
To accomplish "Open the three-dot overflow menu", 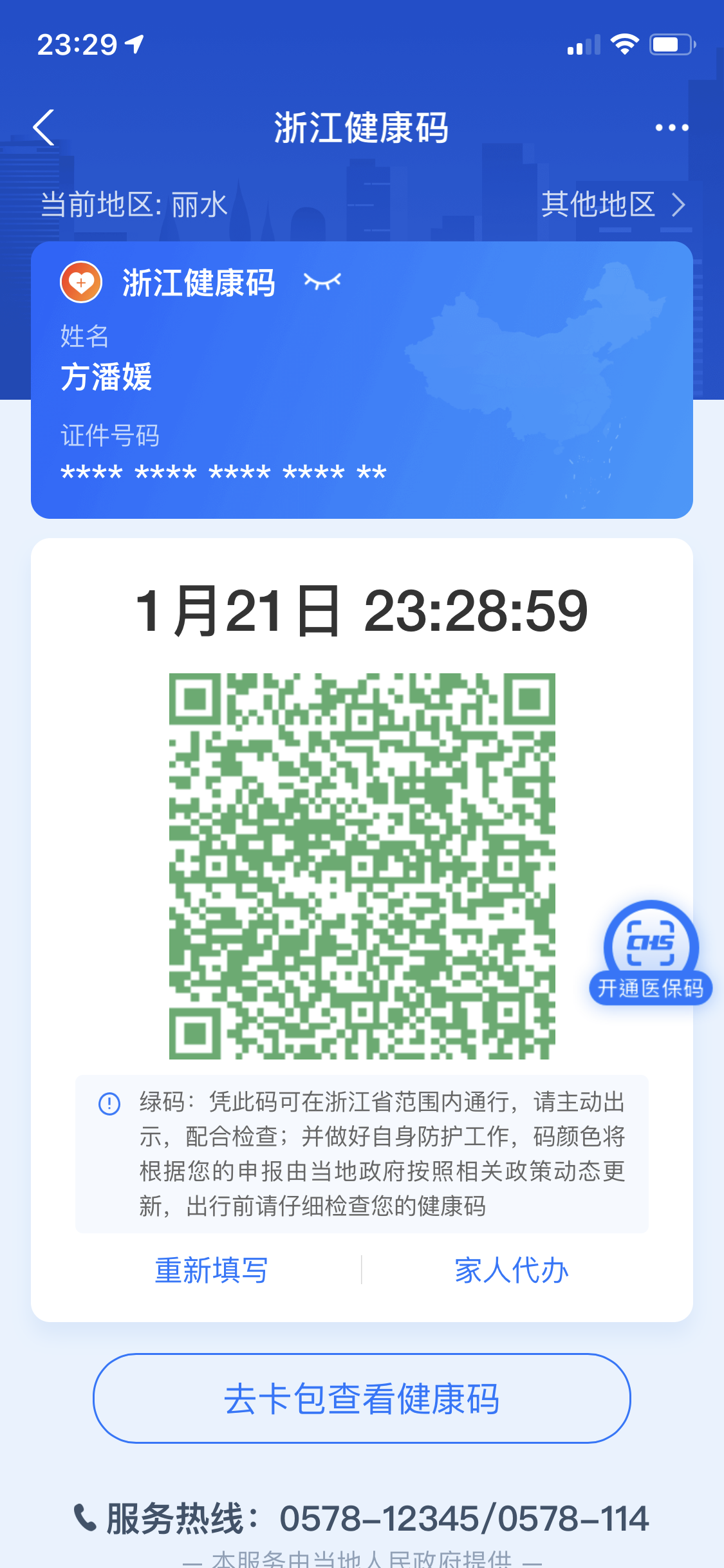I will point(671,127).
